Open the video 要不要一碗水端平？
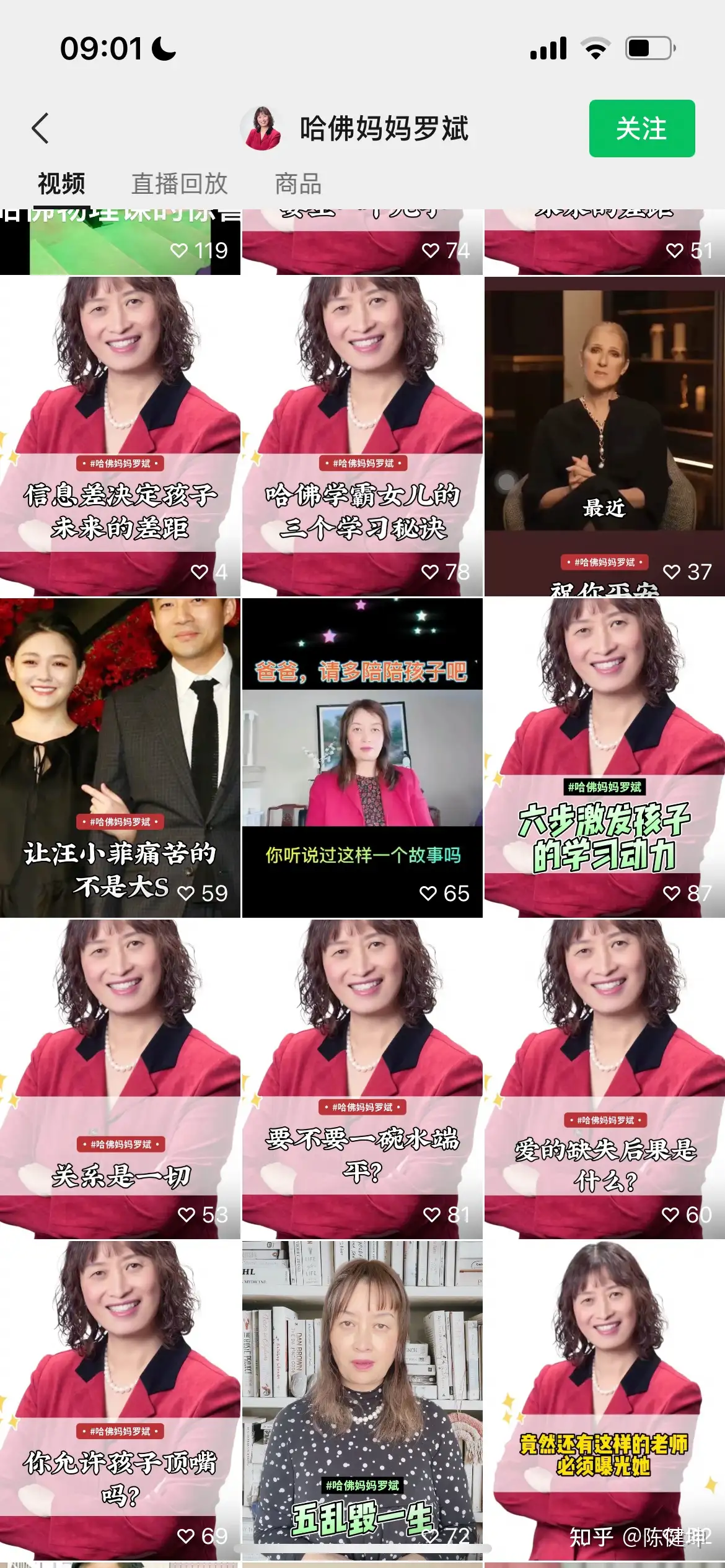 [362, 1079]
